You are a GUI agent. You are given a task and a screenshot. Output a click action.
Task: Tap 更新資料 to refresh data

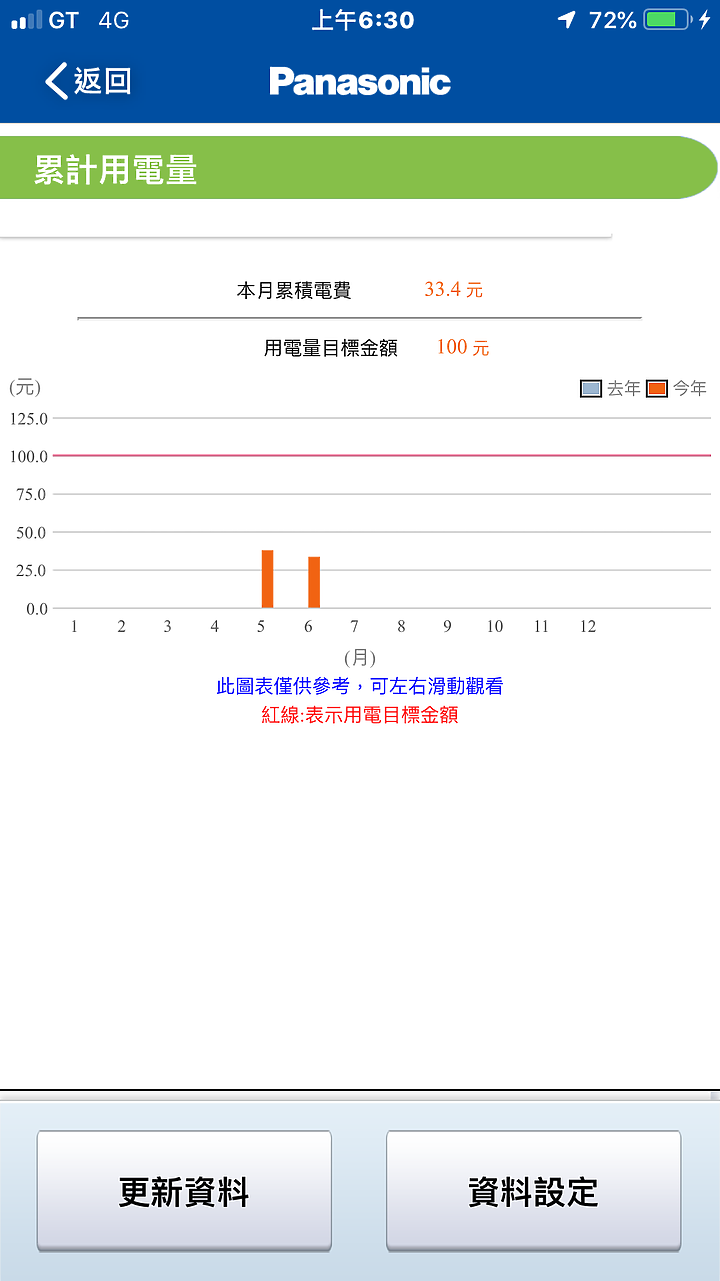pyautogui.click(x=184, y=1190)
